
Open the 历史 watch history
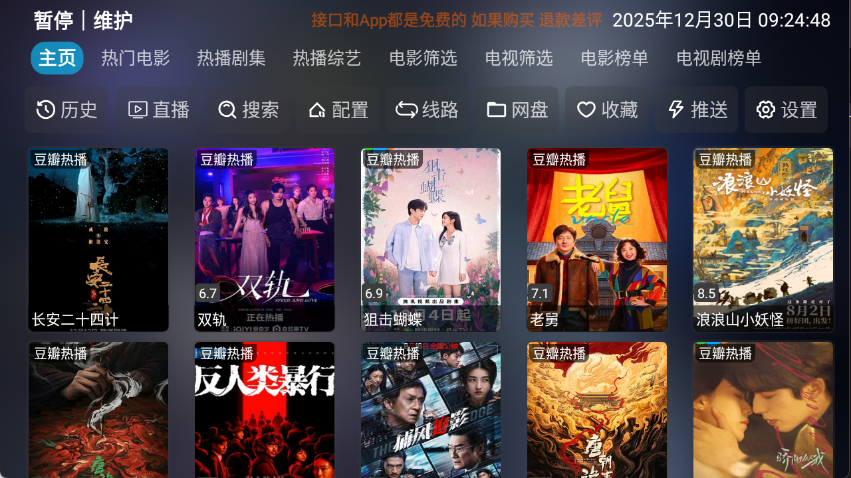67,110
